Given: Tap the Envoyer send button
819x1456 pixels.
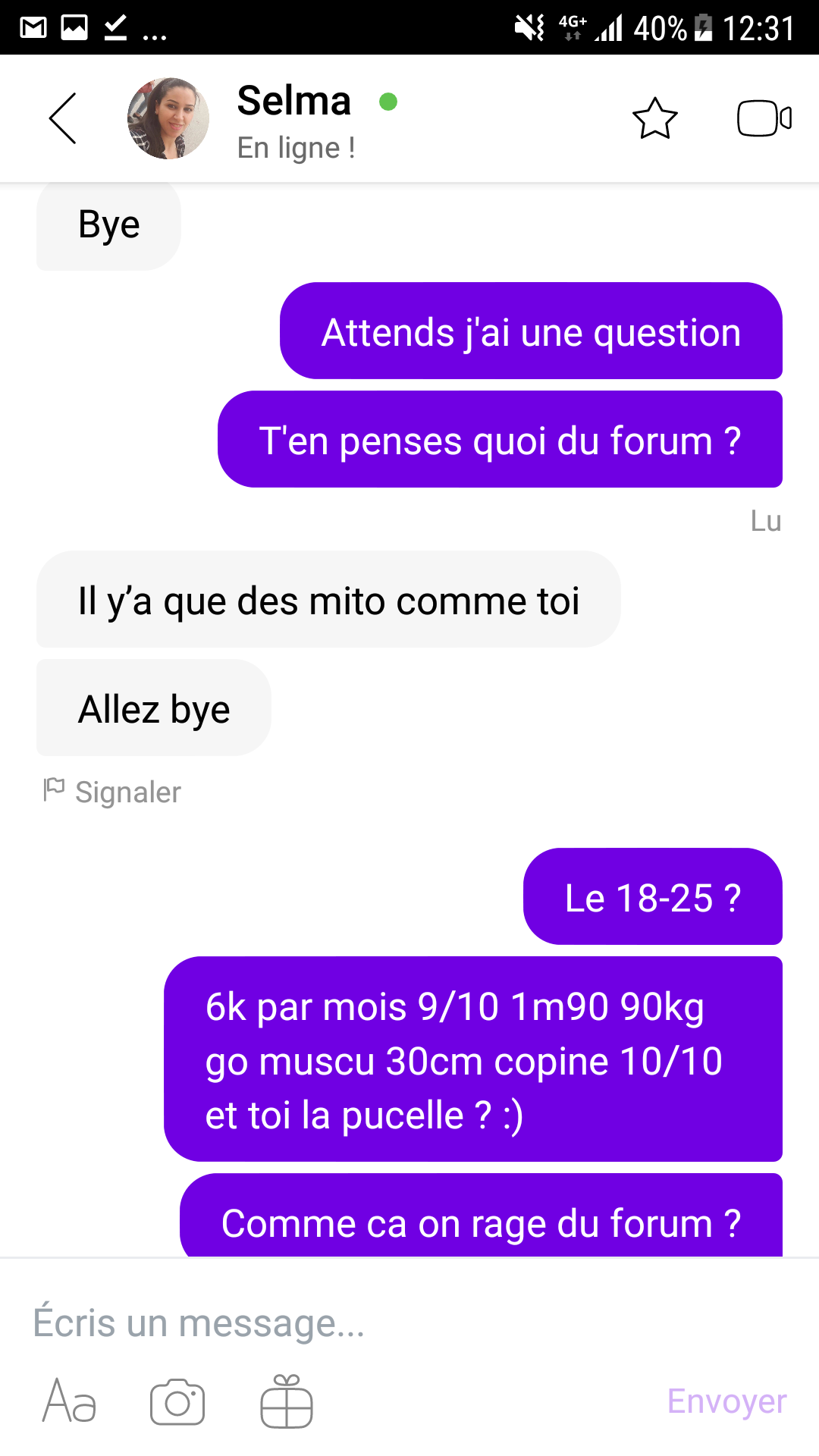Looking at the screenshot, I should pos(726,1401).
